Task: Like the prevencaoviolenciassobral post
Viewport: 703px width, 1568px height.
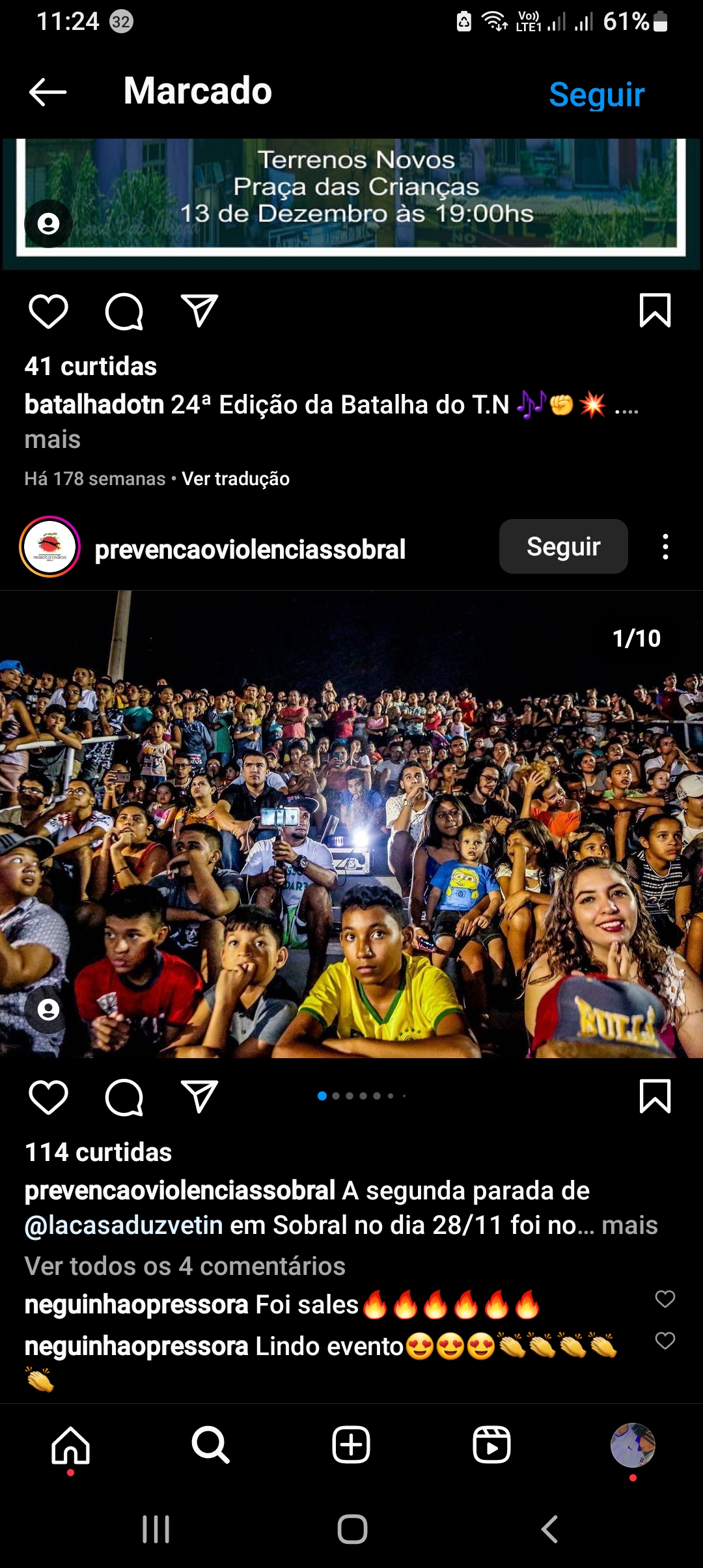Action: (x=49, y=1097)
